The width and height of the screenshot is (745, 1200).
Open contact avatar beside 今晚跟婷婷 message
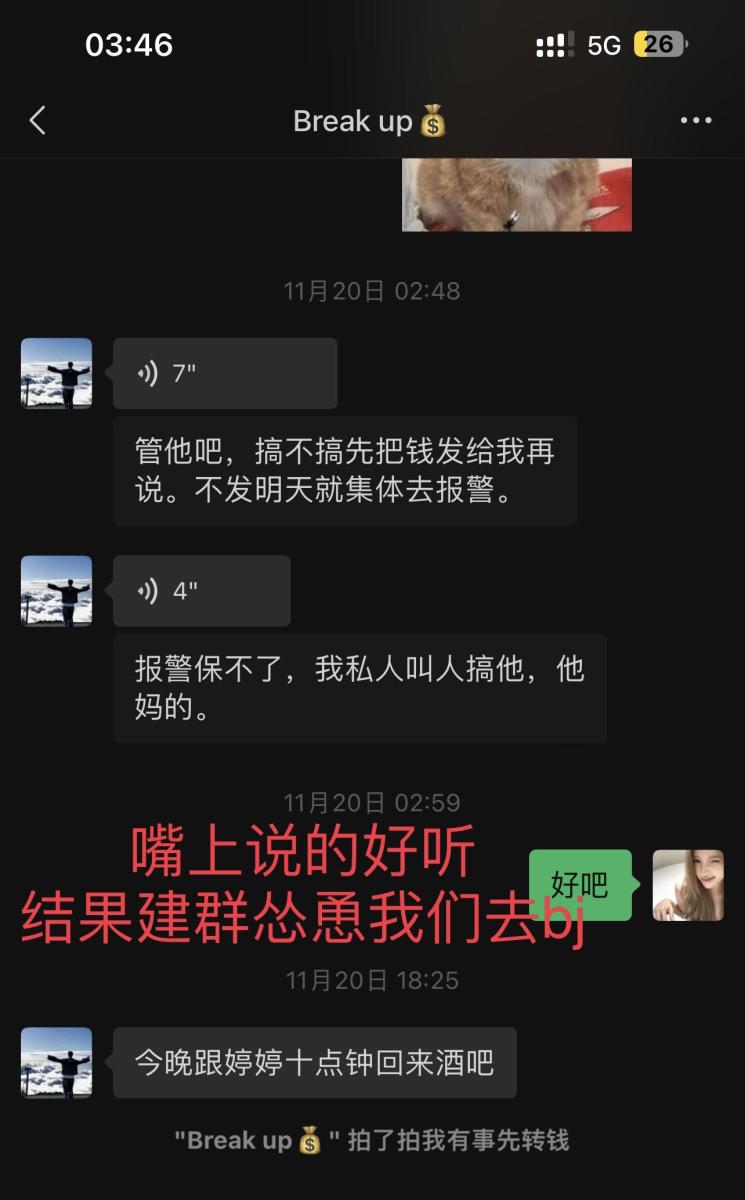(x=57, y=1062)
